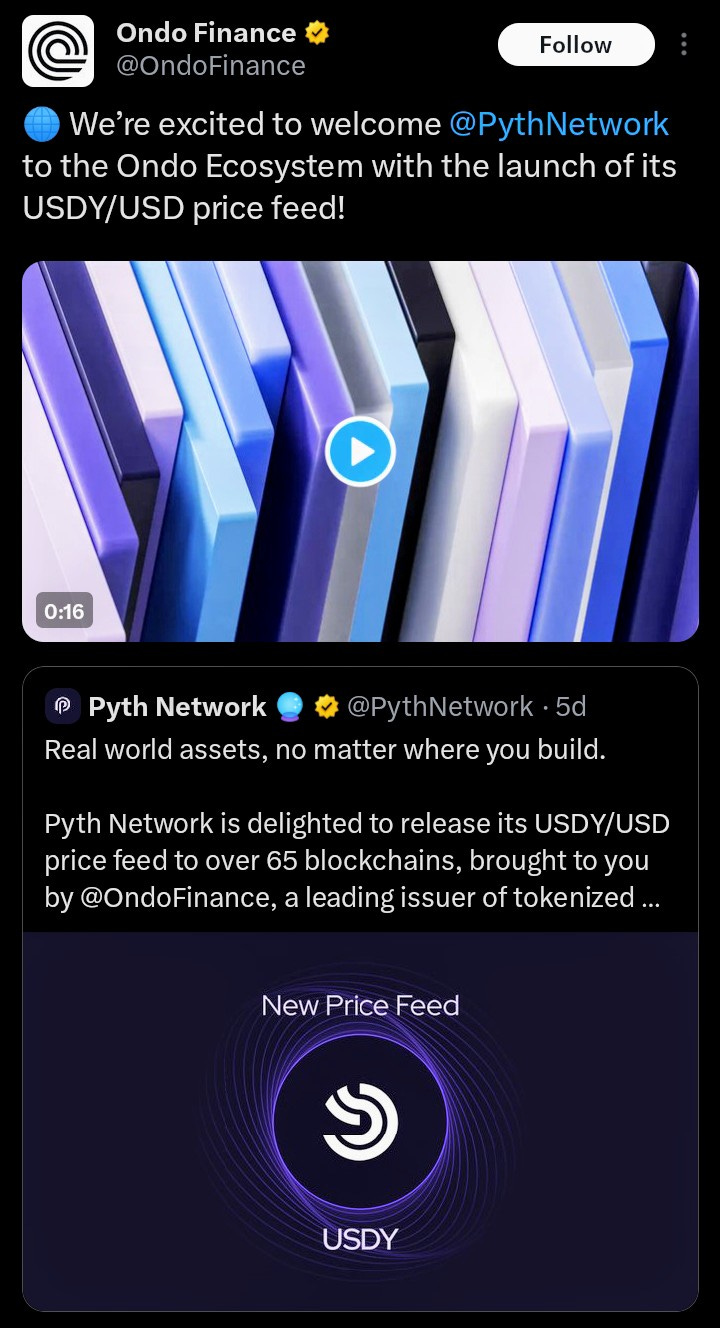720x1328 pixels.
Task: Open the post overflow menu
Action: tap(684, 45)
